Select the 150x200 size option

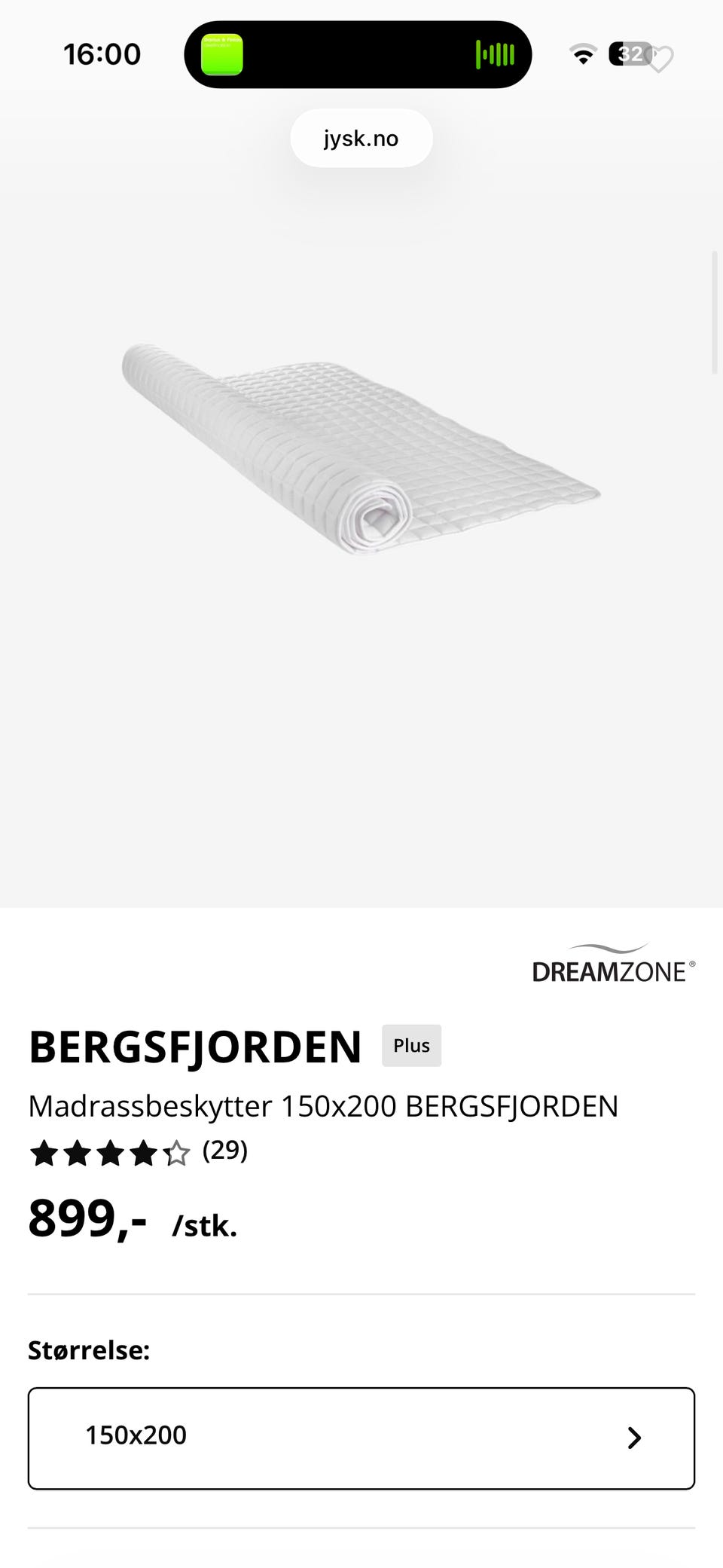point(361,1437)
